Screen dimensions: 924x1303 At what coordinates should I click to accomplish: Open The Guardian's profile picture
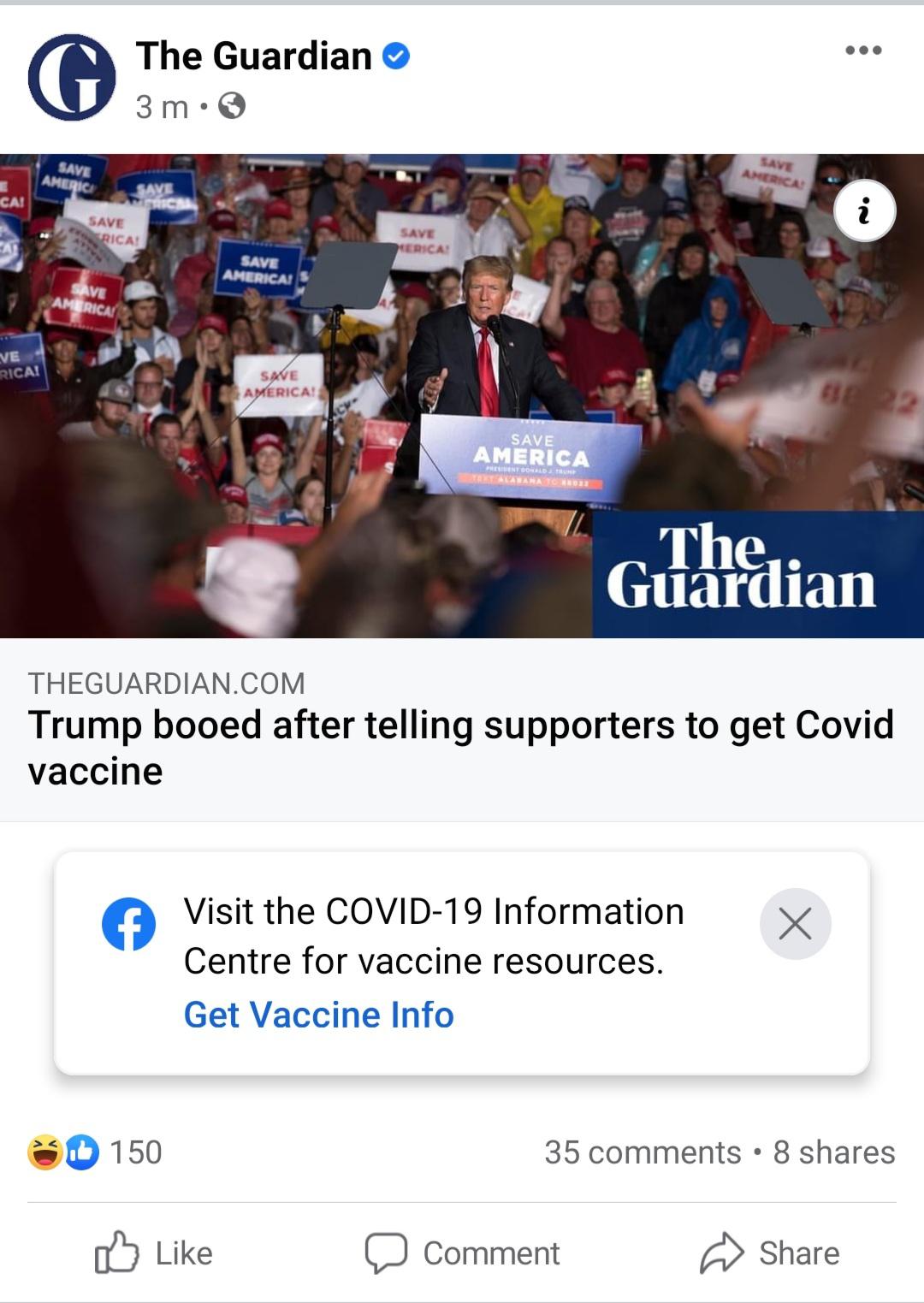(72, 78)
